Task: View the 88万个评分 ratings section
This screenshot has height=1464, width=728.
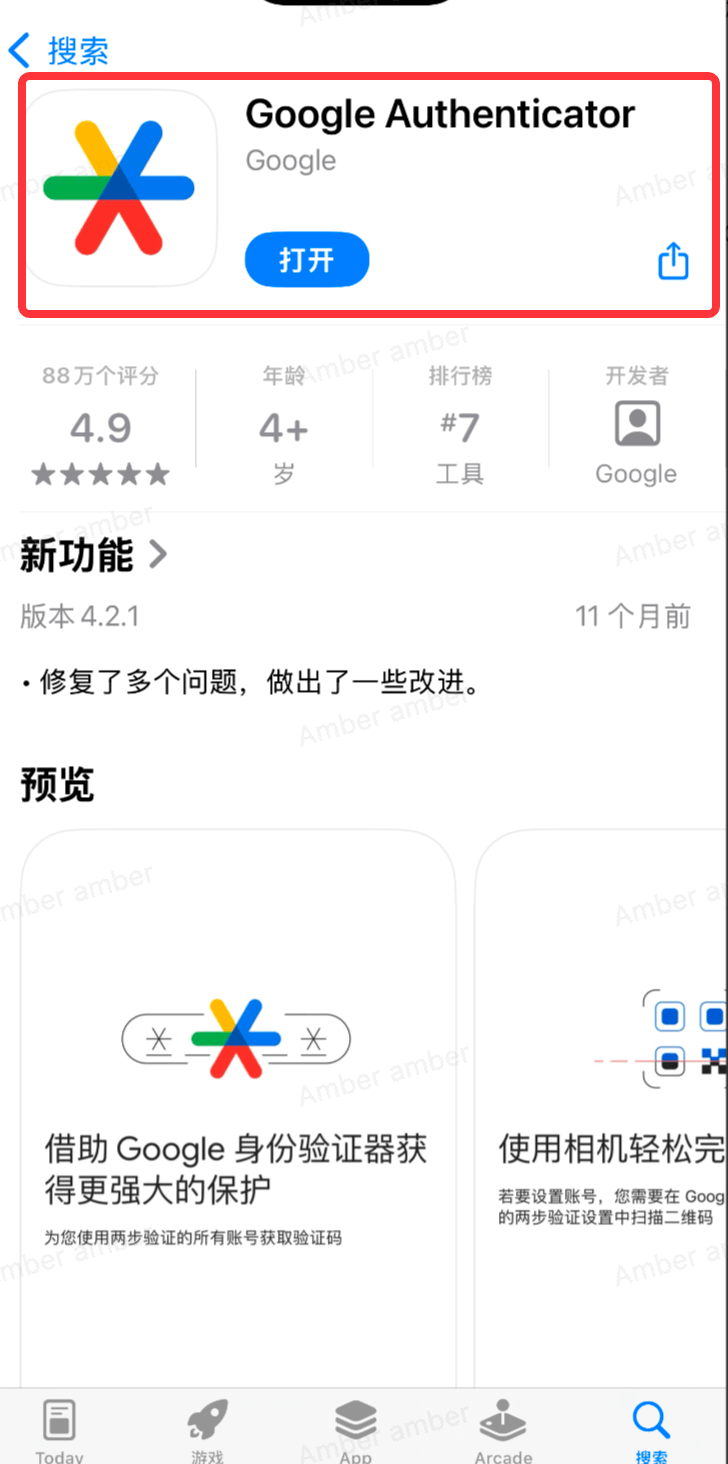Action: point(100,425)
